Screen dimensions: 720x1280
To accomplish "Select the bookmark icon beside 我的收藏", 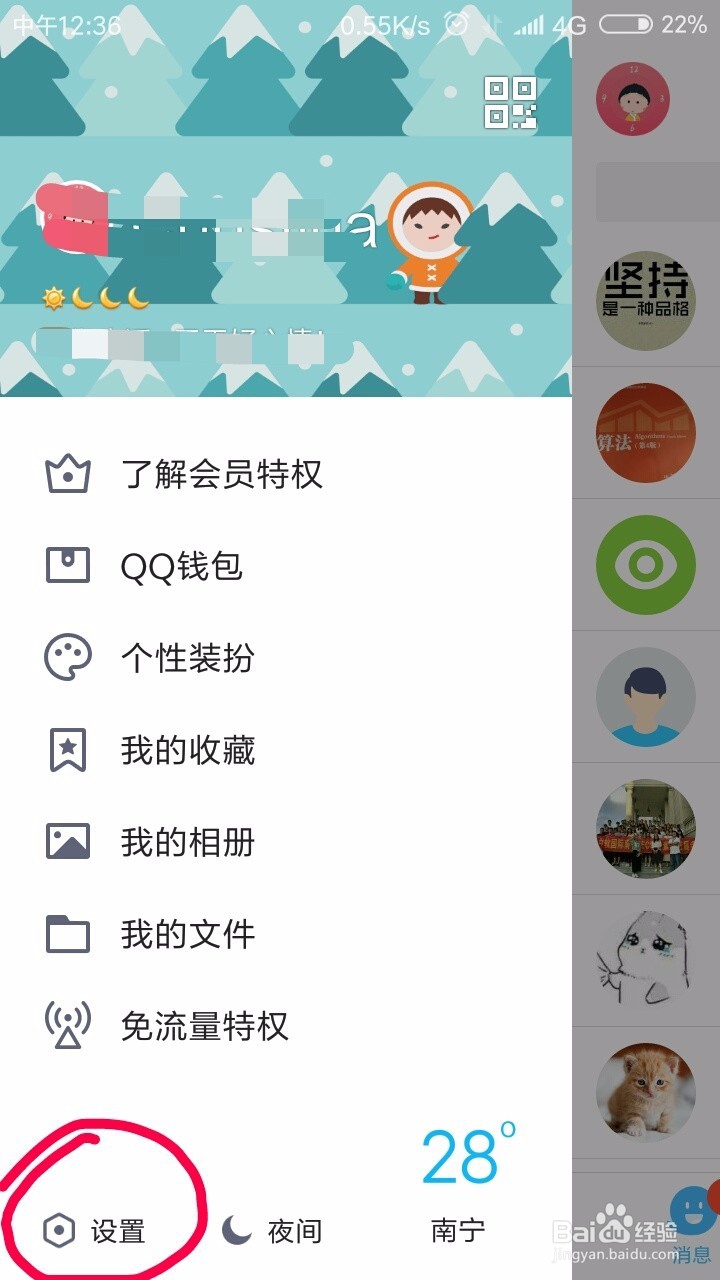I will 65,748.
